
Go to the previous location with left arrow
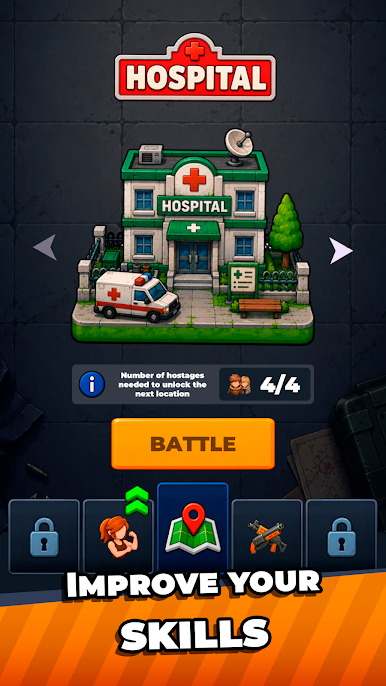[45, 247]
